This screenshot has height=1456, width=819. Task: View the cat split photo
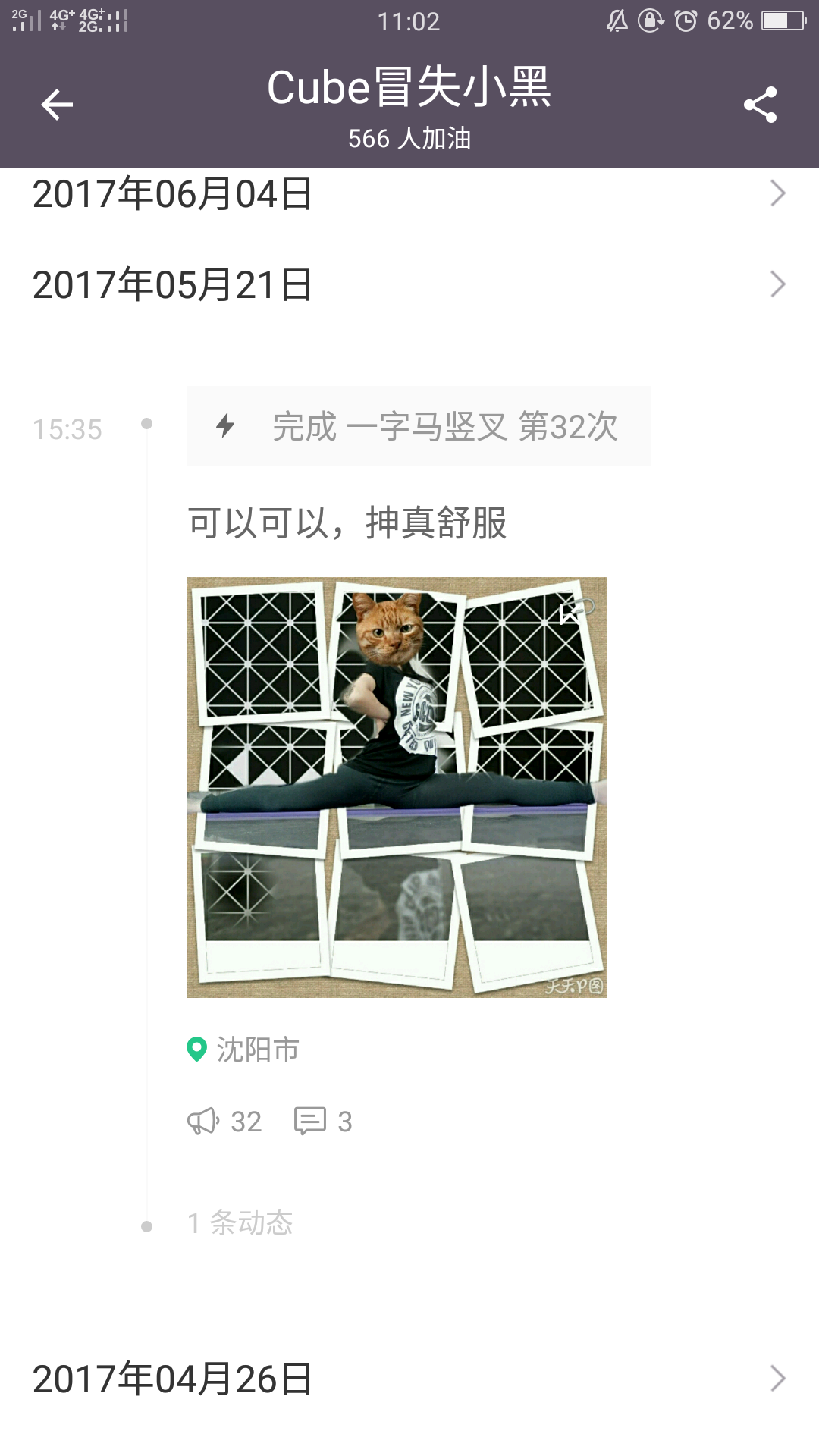click(x=397, y=787)
